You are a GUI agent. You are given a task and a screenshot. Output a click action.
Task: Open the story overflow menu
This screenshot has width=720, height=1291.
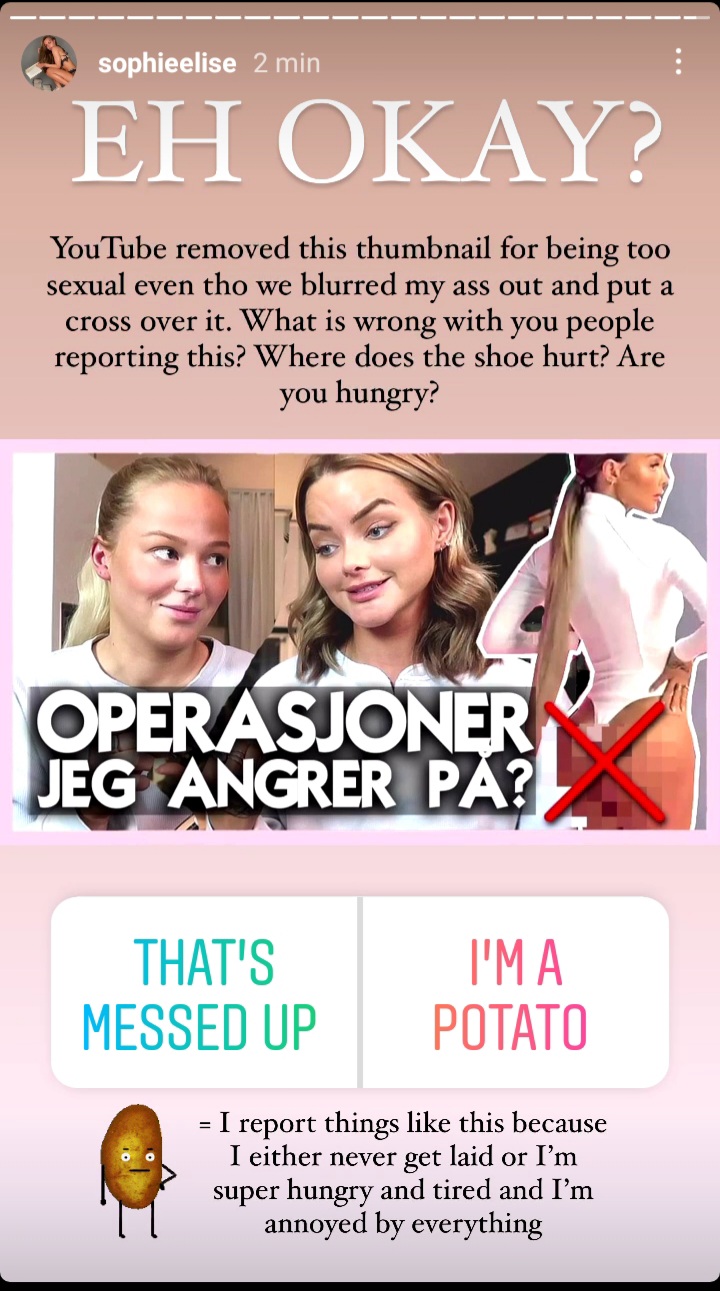678,62
